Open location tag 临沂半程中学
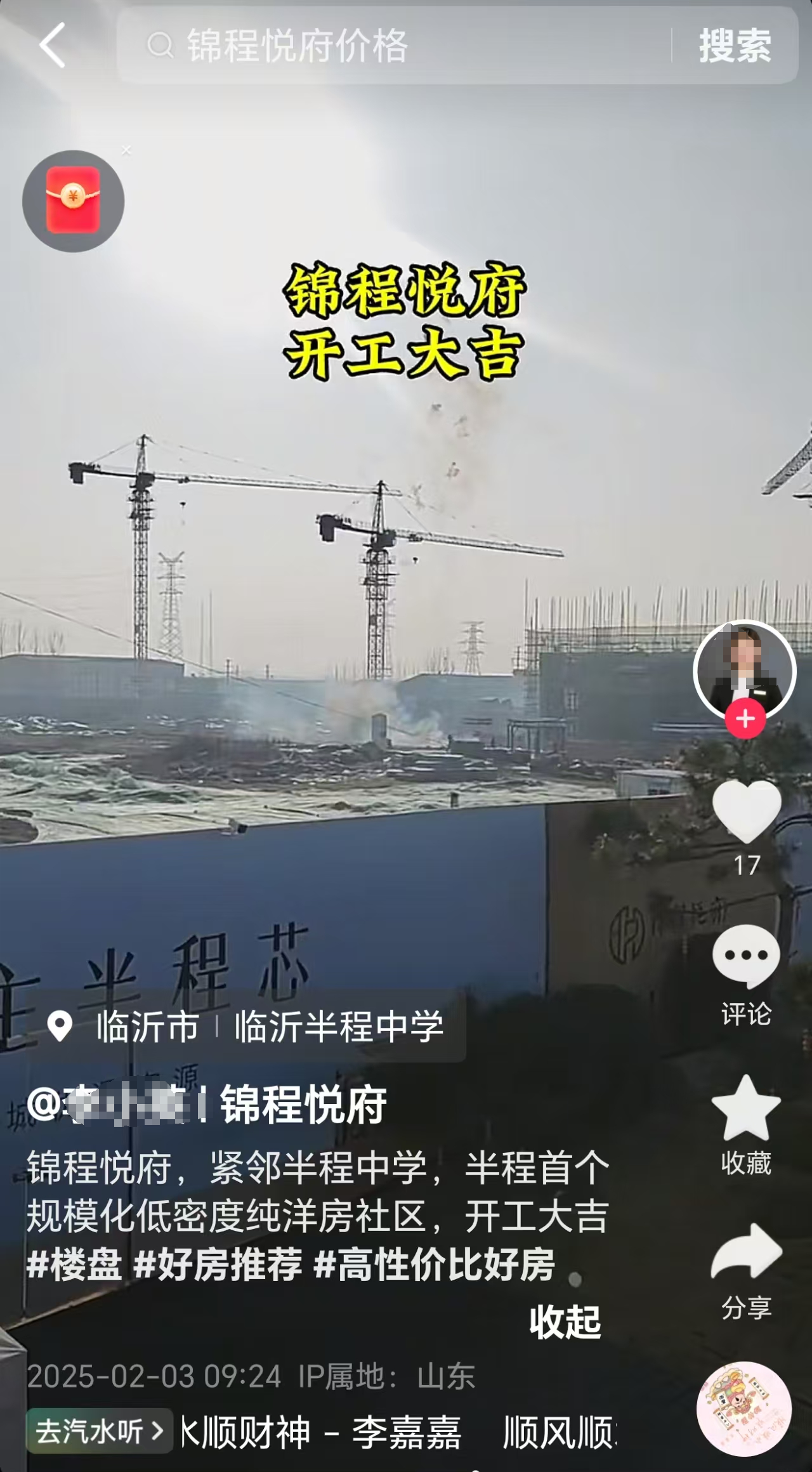The image size is (812, 1472). coord(339,1027)
